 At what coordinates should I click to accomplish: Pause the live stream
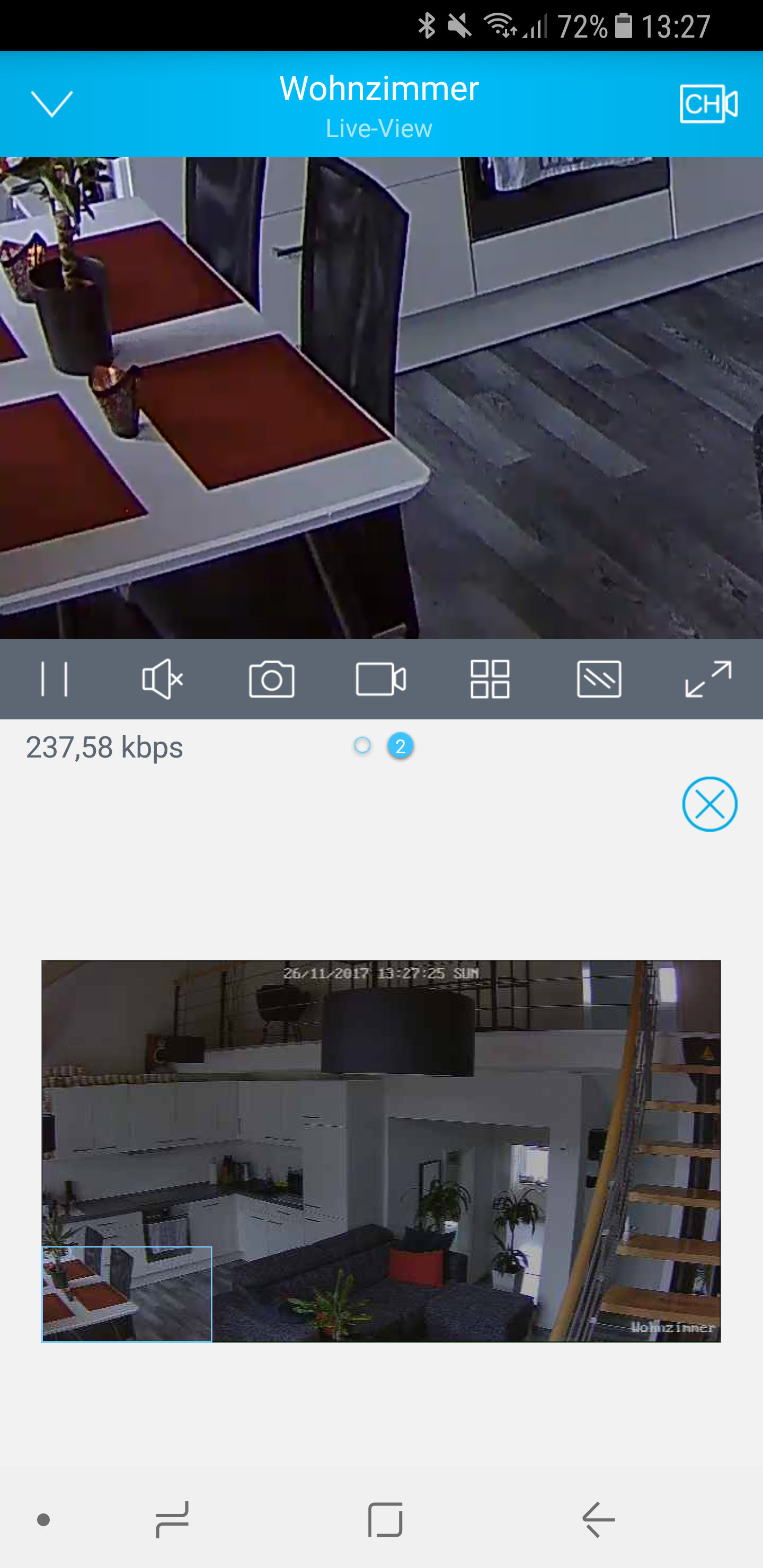click(x=54, y=679)
